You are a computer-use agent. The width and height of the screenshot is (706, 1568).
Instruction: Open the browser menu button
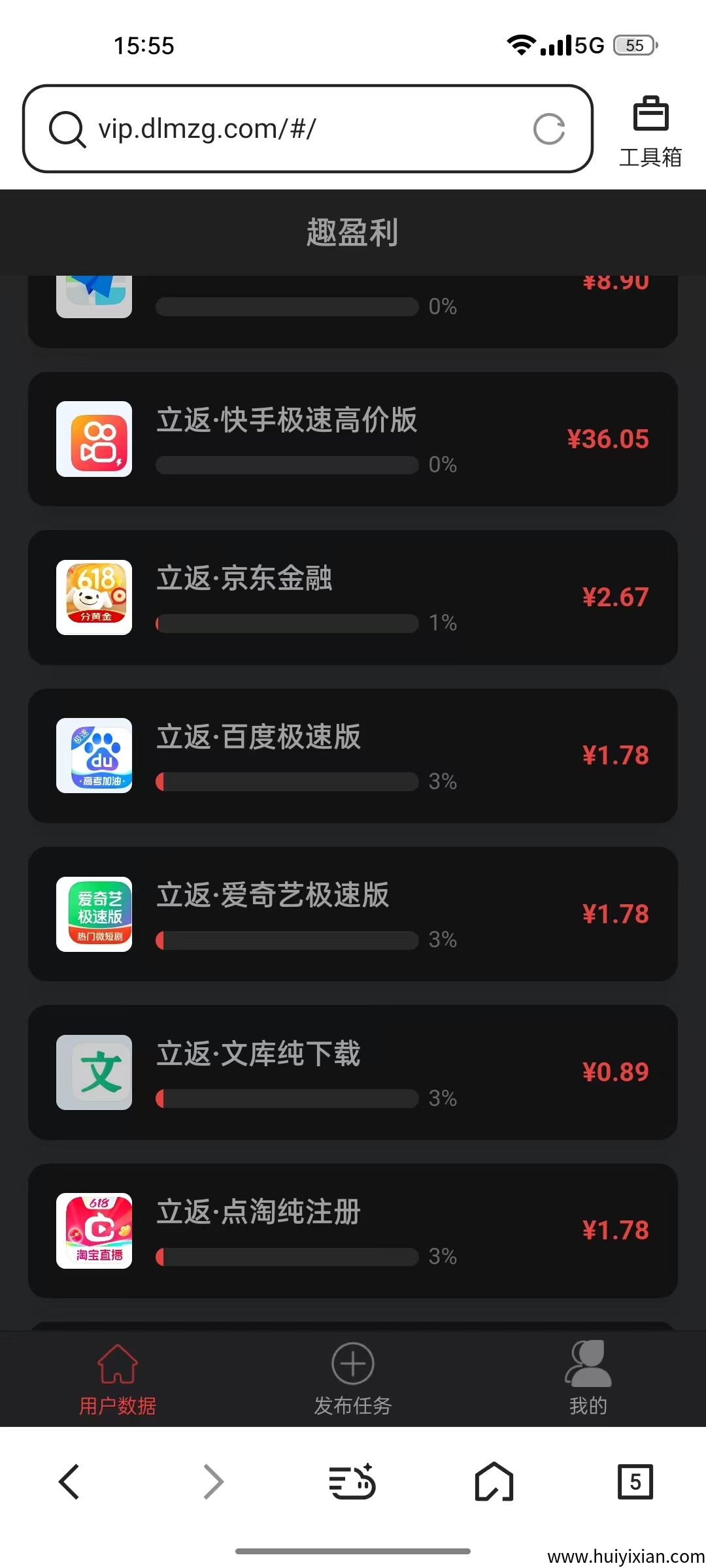[352, 1481]
